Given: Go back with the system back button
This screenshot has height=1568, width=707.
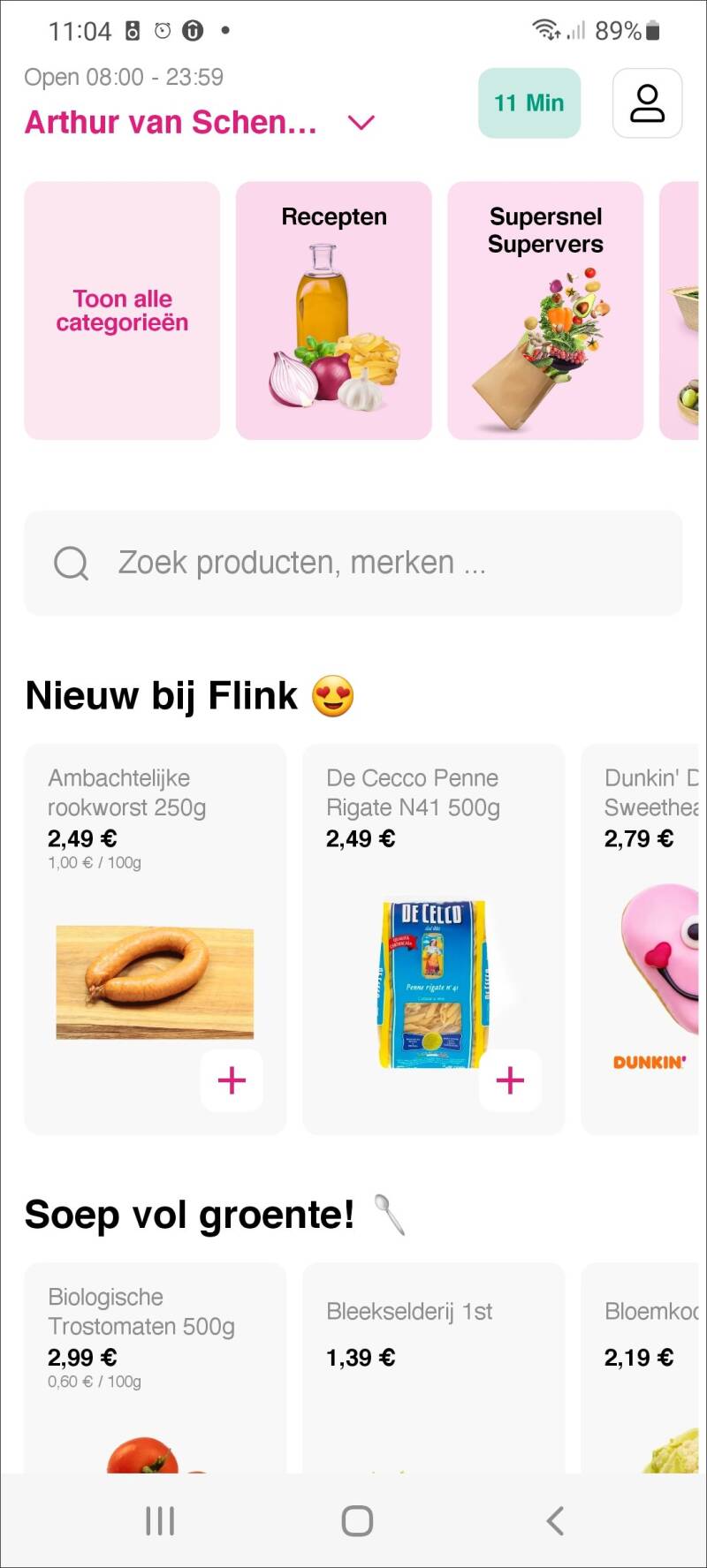Looking at the screenshot, I should 554,1520.
